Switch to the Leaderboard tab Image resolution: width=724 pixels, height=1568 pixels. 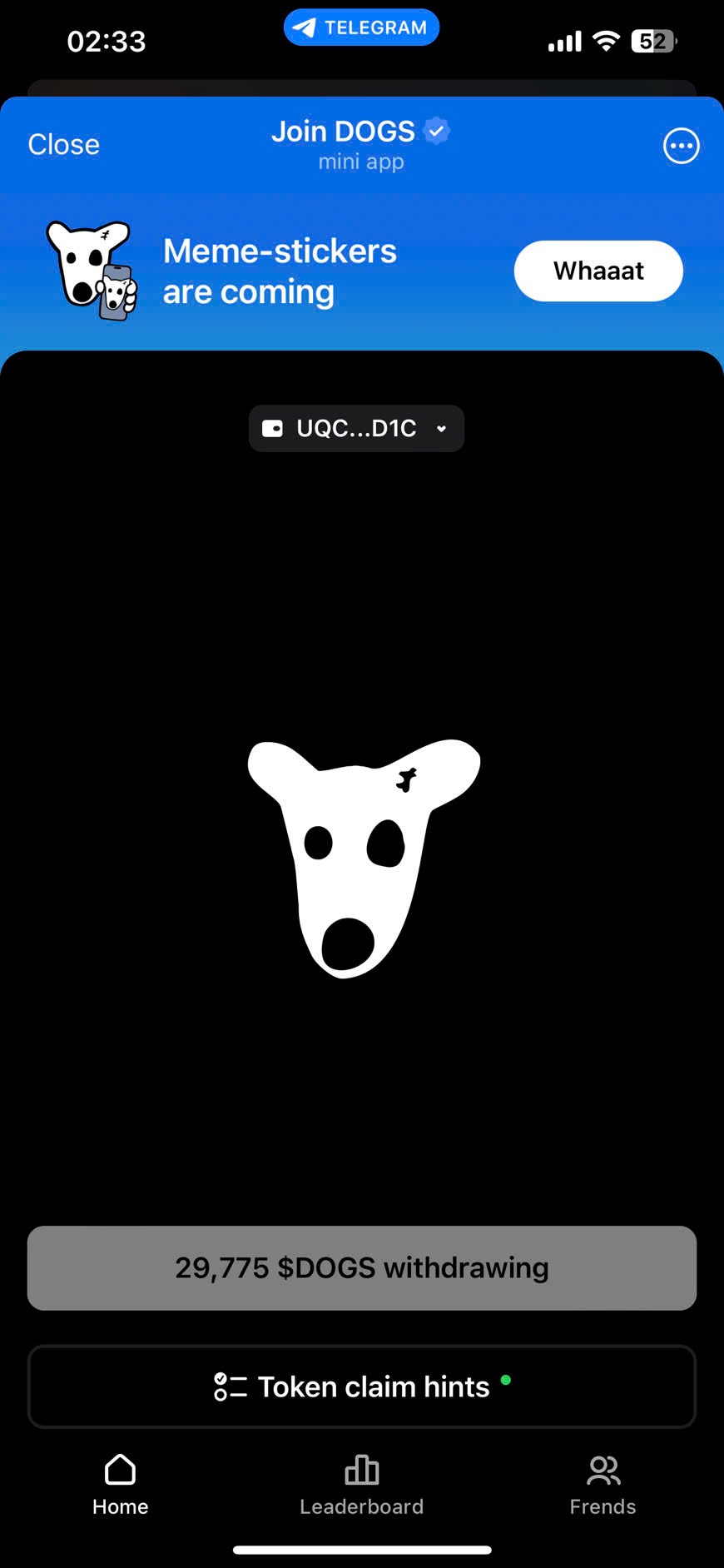pyautogui.click(x=362, y=1485)
